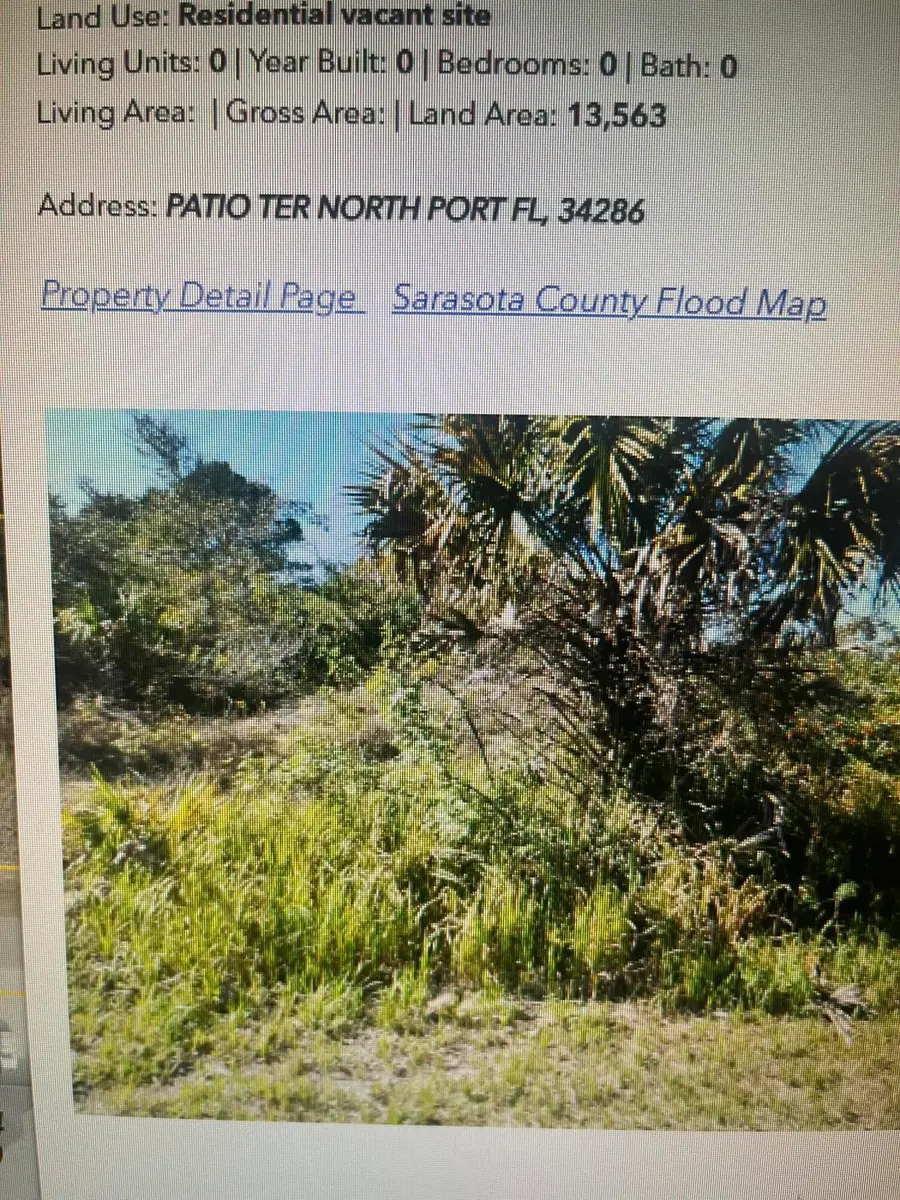This screenshot has height=1200, width=900.
Task: Click the underlined Property Detail Page text
Action: click(x=198, y=297)
